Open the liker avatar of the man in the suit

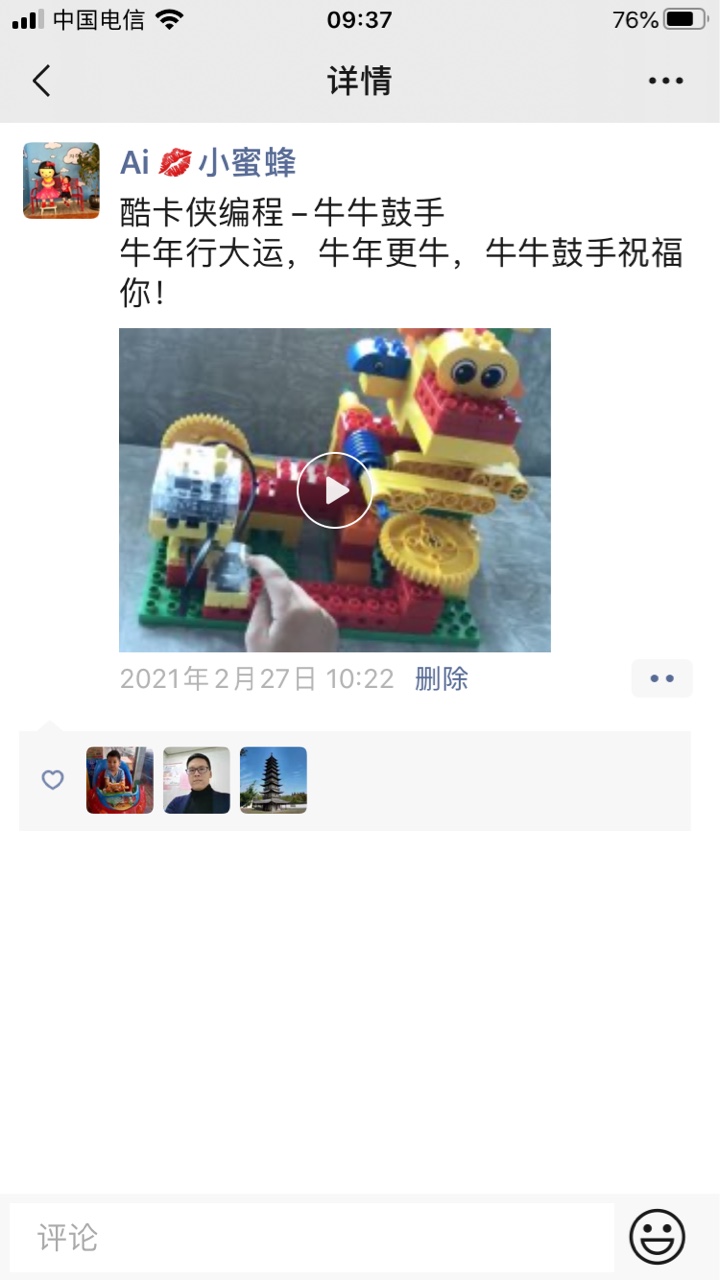click(197, 780)
